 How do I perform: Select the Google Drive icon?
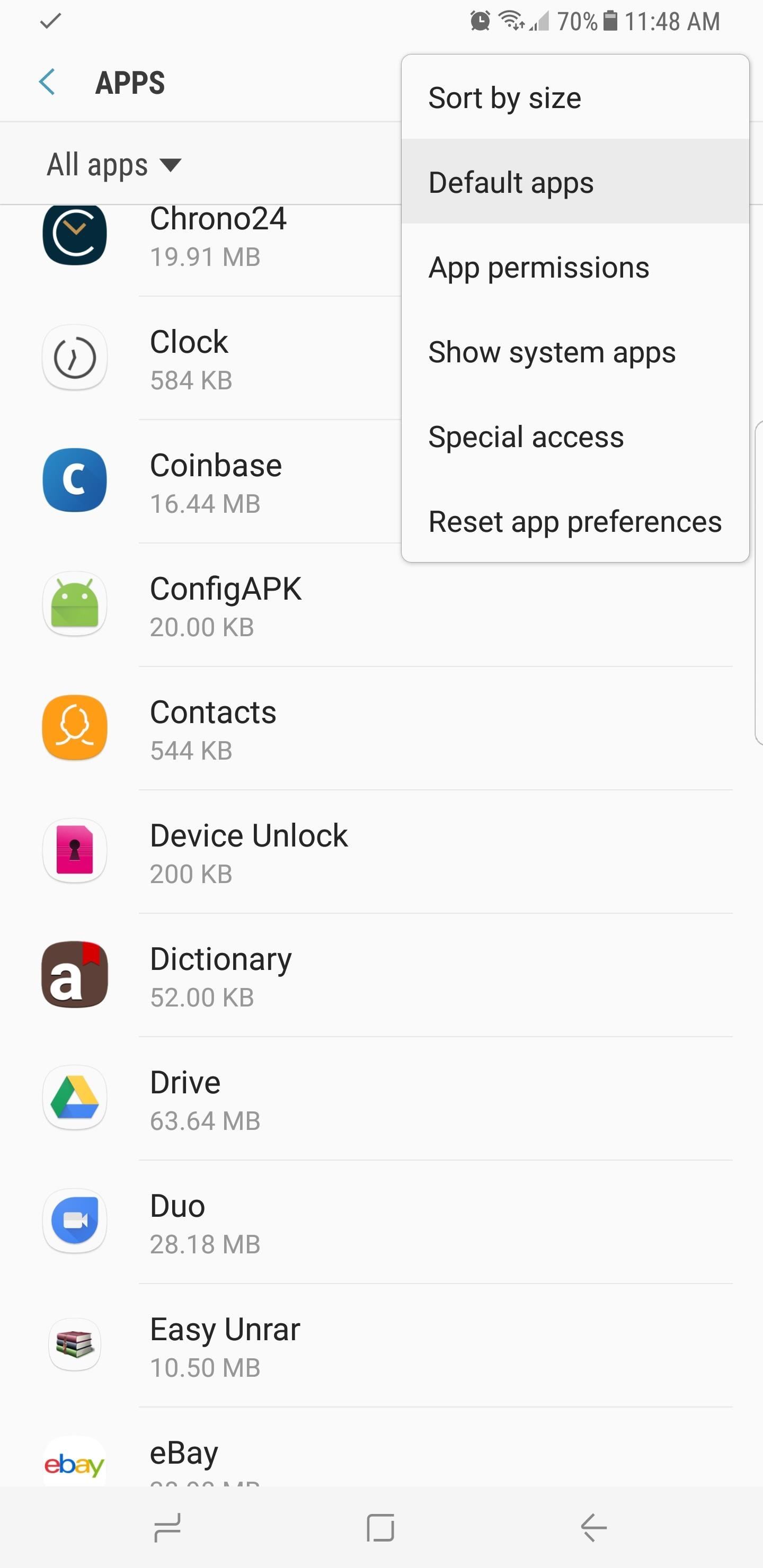74,1098
